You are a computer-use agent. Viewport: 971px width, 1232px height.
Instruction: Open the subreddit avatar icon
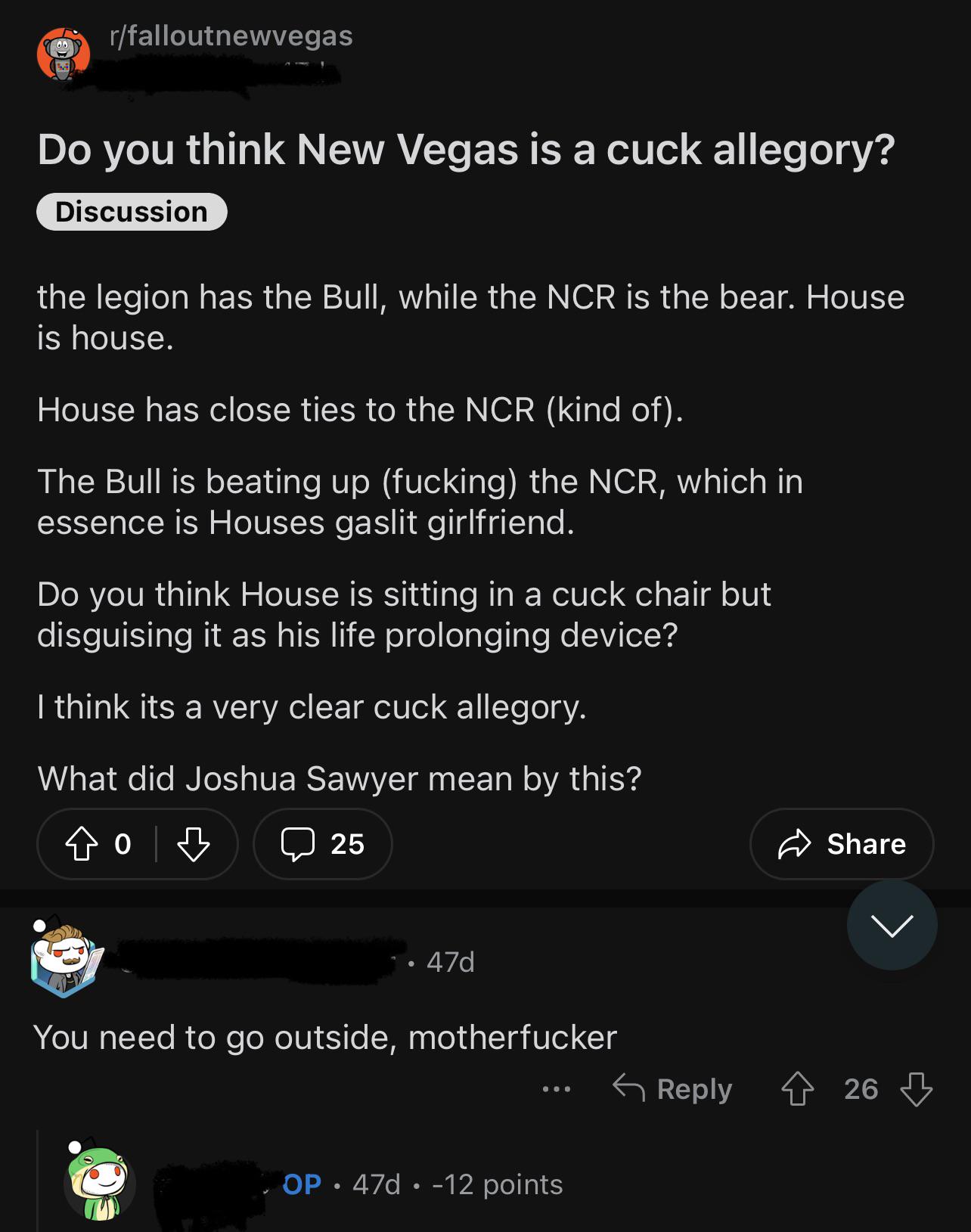pyautogui.click(x=64, y=54)
